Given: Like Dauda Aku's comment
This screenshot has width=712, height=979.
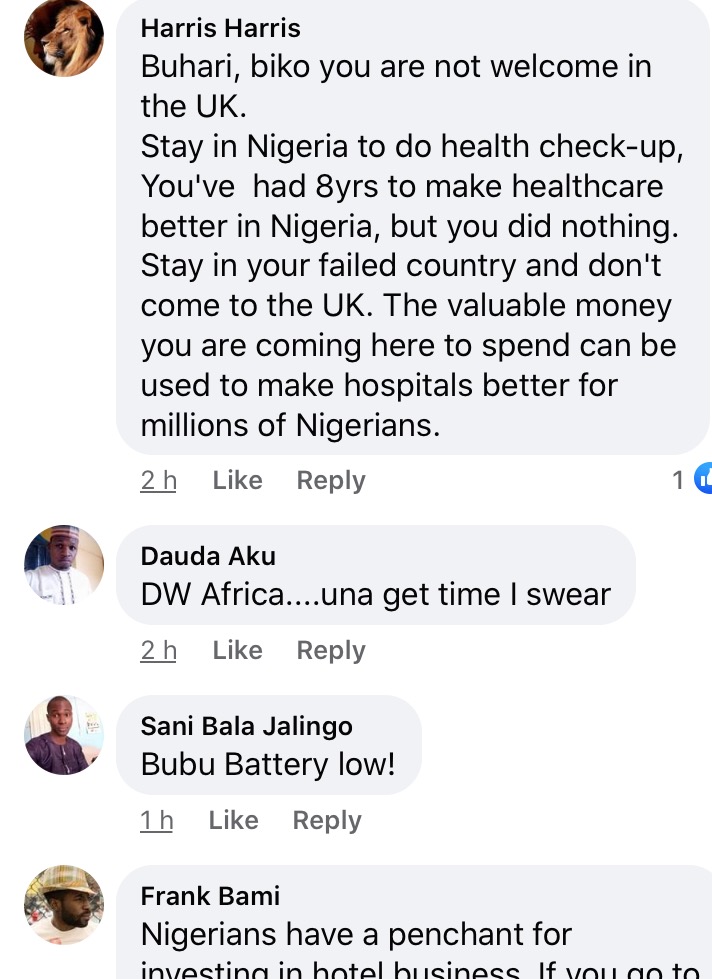Looking at the screenshot, I should 237,650.
